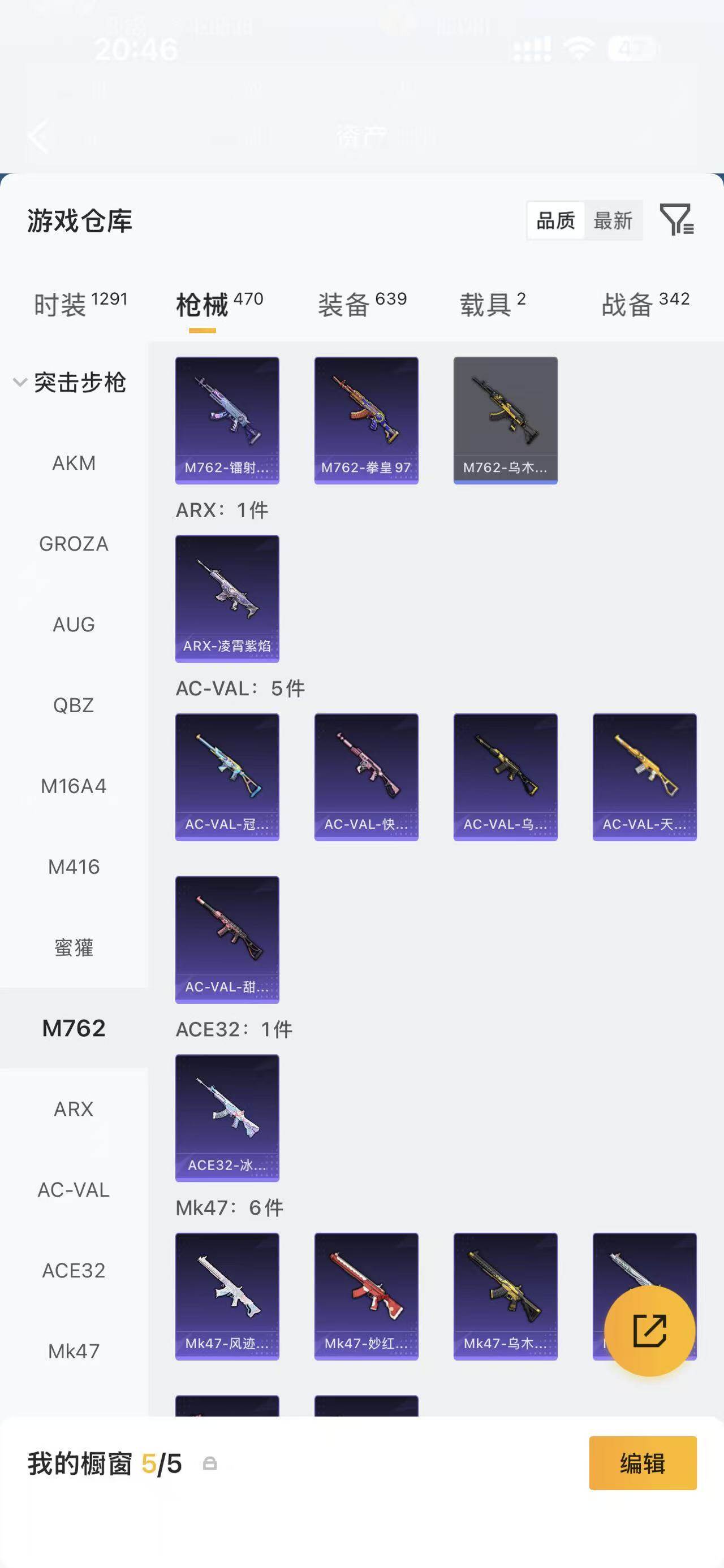Screen dimensions: 724x1568
Task: Select M416 in the sidebar
Action: (x=74, y=867)
